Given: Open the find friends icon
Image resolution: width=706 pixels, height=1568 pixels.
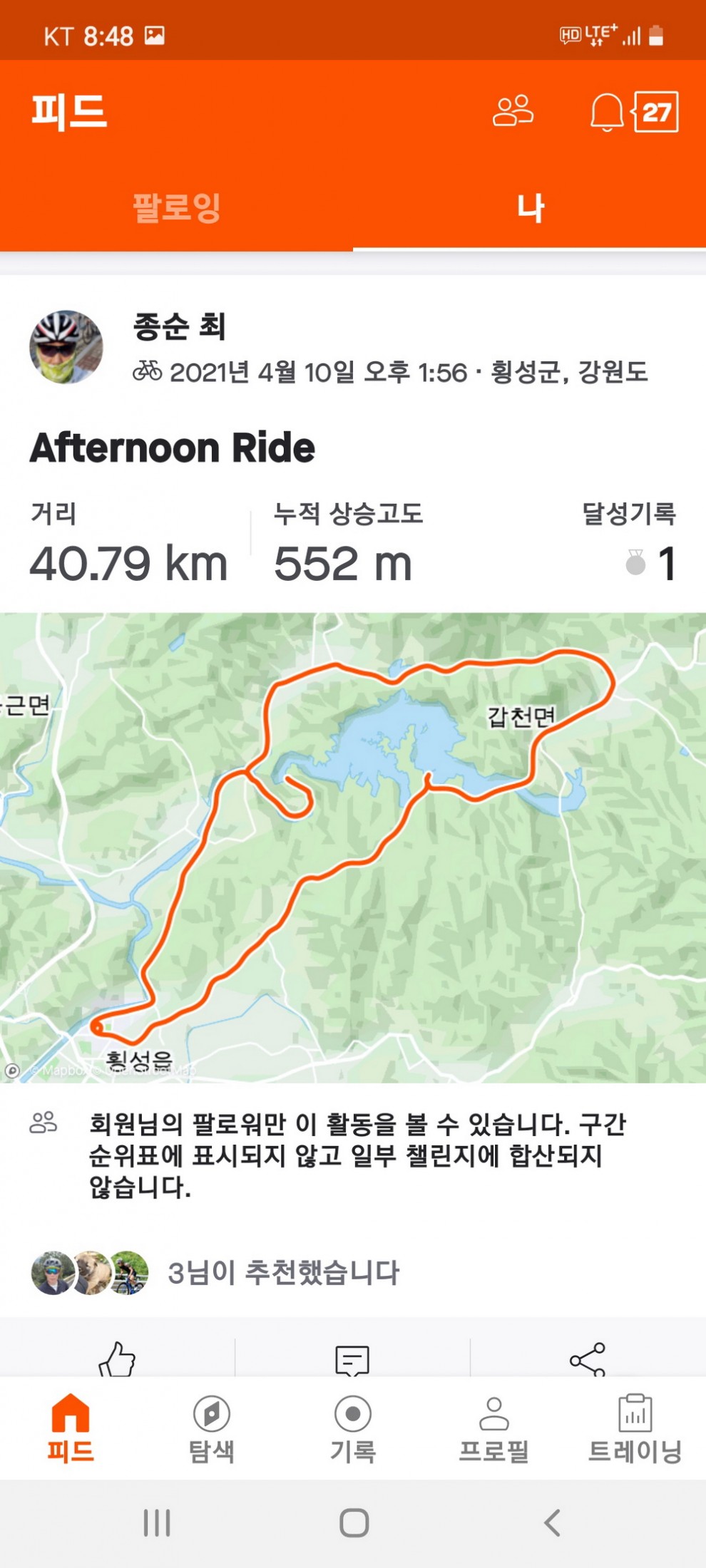Looking at the screenshot, I should [513, 111].
